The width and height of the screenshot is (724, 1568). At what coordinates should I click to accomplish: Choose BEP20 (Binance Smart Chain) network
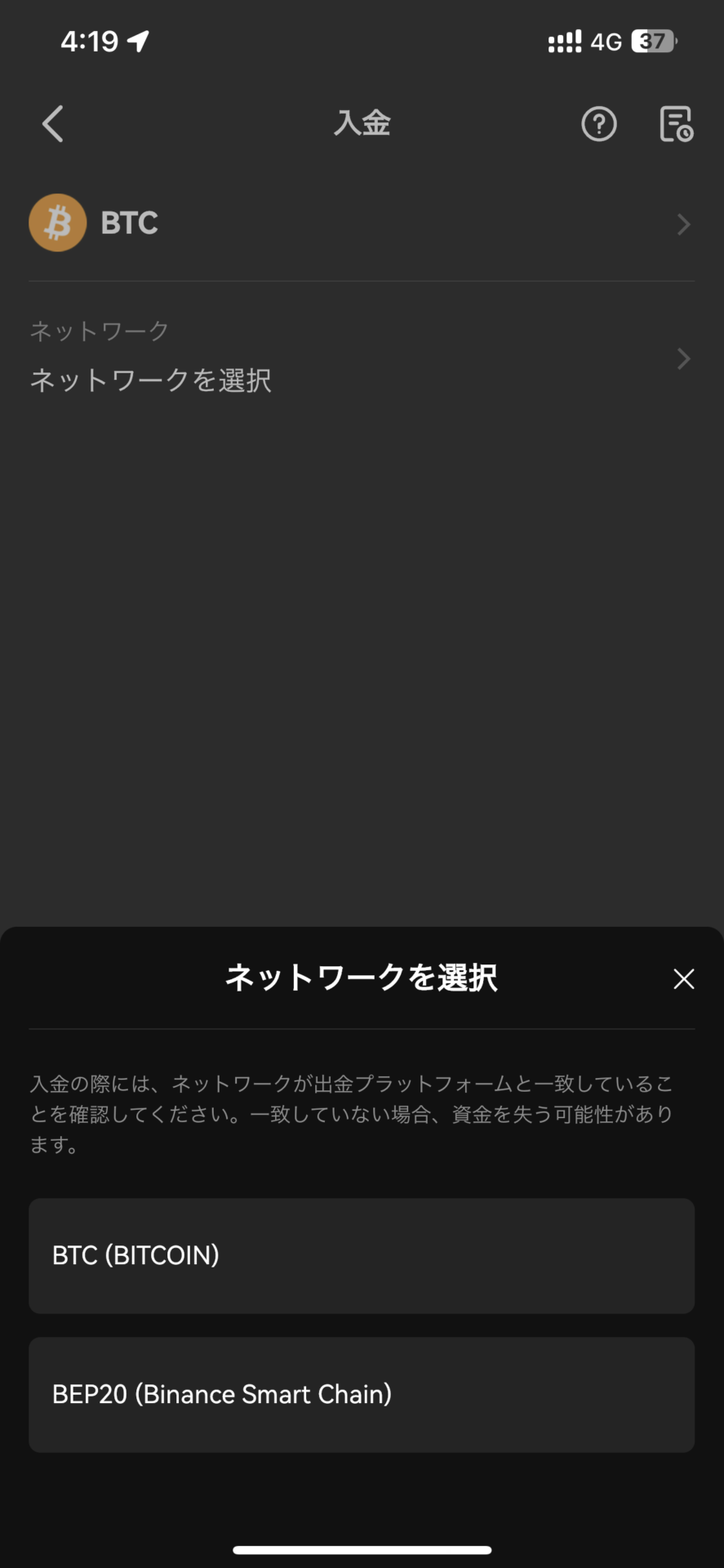click(362, 1394)
